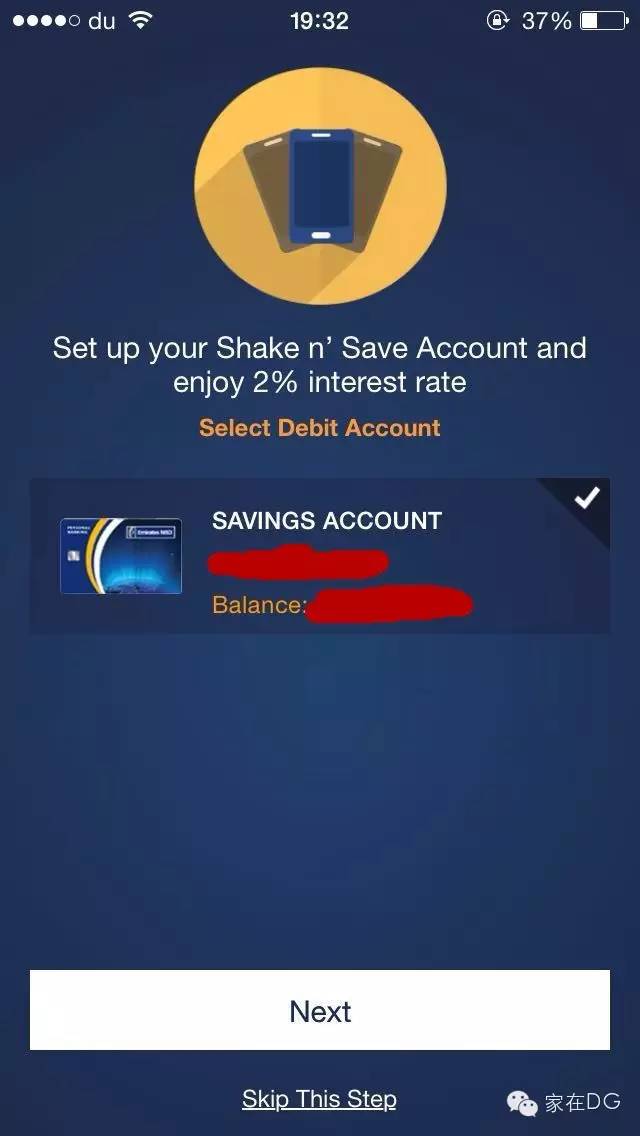Tap the Next button
The width and height of the screenshot is (640, 1136).
(x=319, y=1010)
